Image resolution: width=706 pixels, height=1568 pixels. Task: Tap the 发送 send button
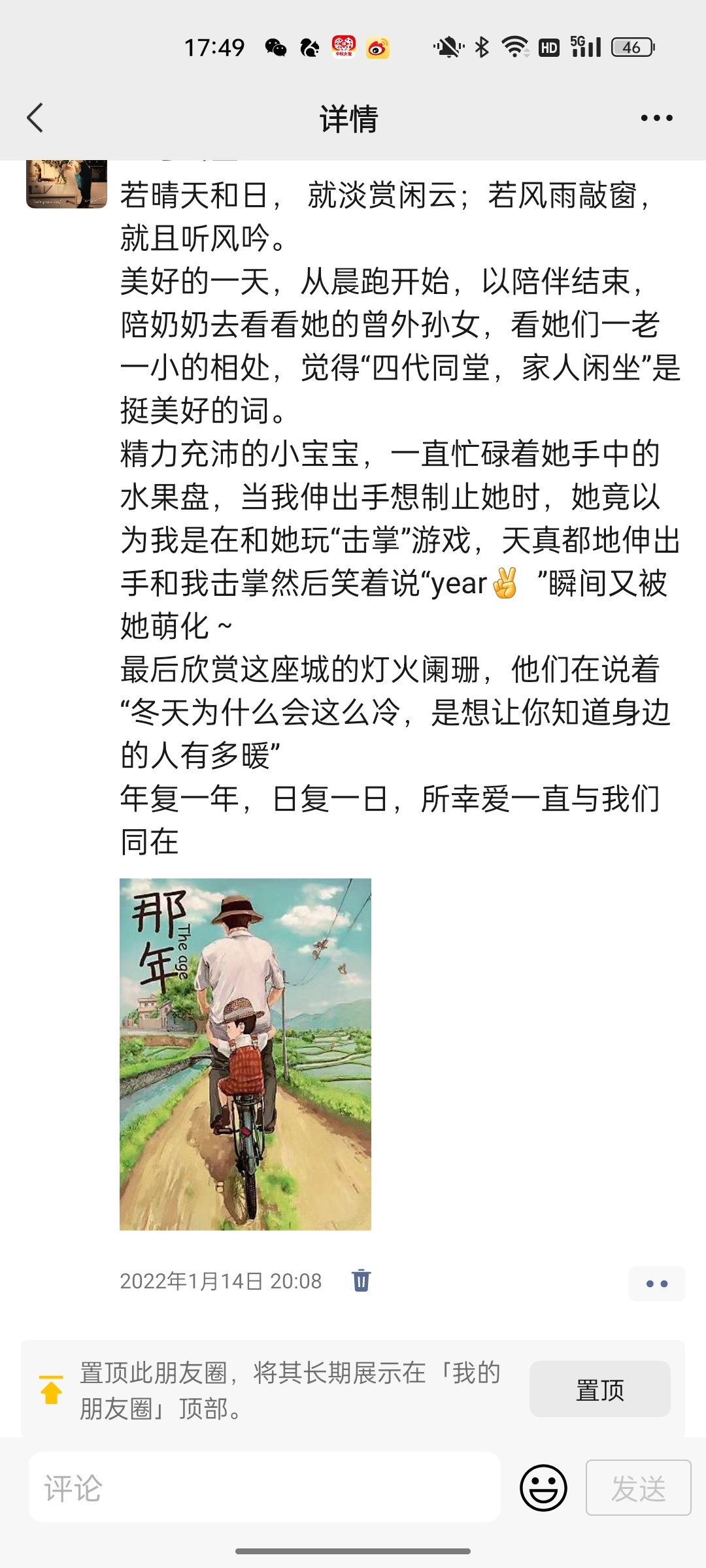click(638, 1488)
